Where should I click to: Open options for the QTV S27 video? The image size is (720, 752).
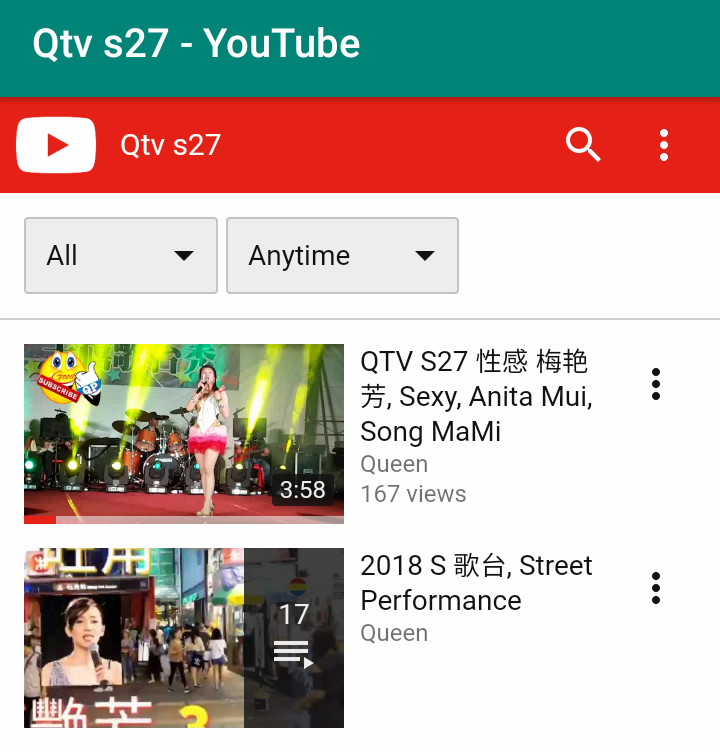[655, 384]
